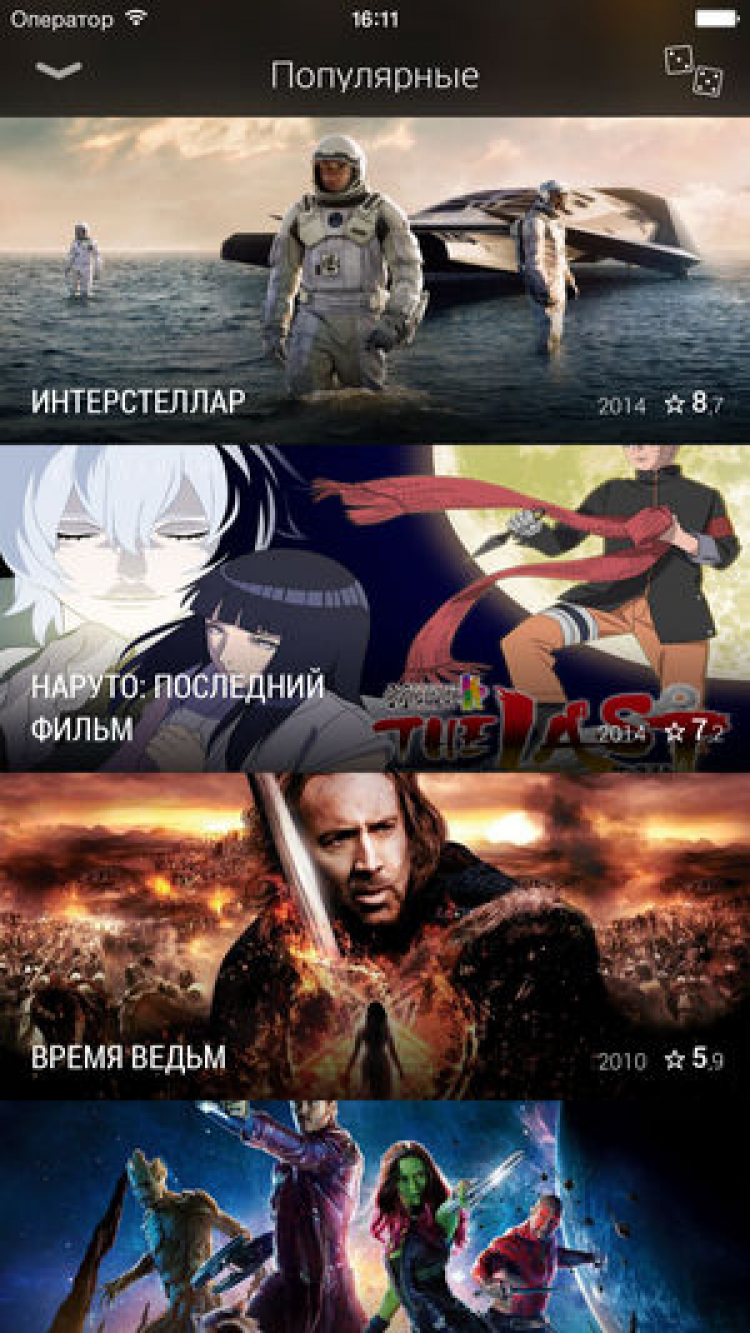Screen dimensions: 750x1333
Task: Pick a random movie with the dice icon
Action: coord(694,73)
